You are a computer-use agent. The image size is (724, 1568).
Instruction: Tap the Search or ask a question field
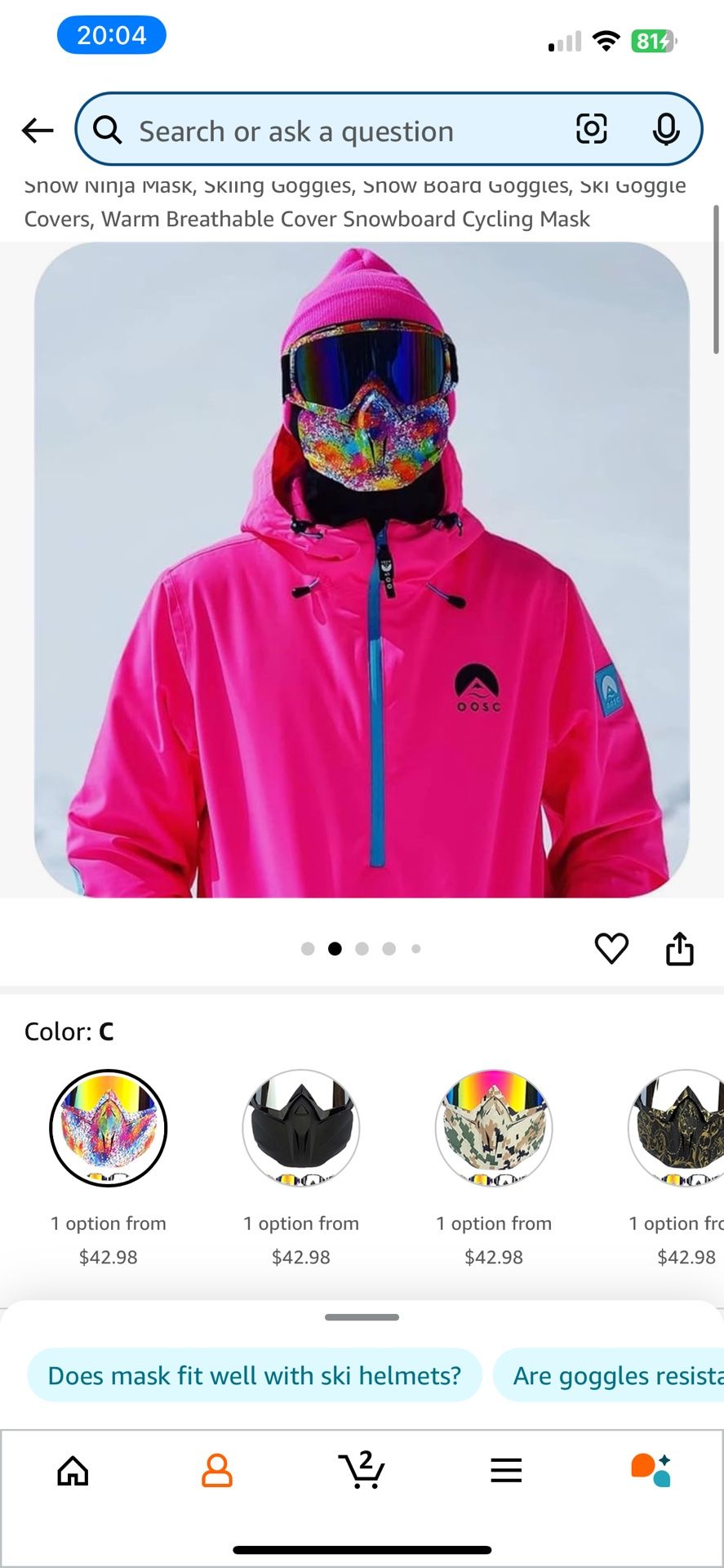tap(326, 130)
